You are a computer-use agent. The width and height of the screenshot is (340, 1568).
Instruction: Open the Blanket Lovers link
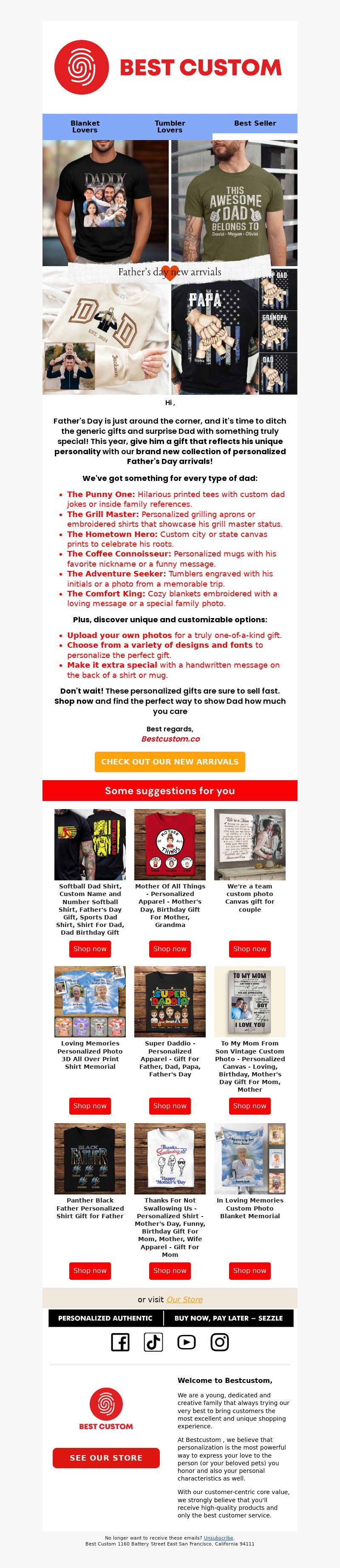click(x=85, y=126)
